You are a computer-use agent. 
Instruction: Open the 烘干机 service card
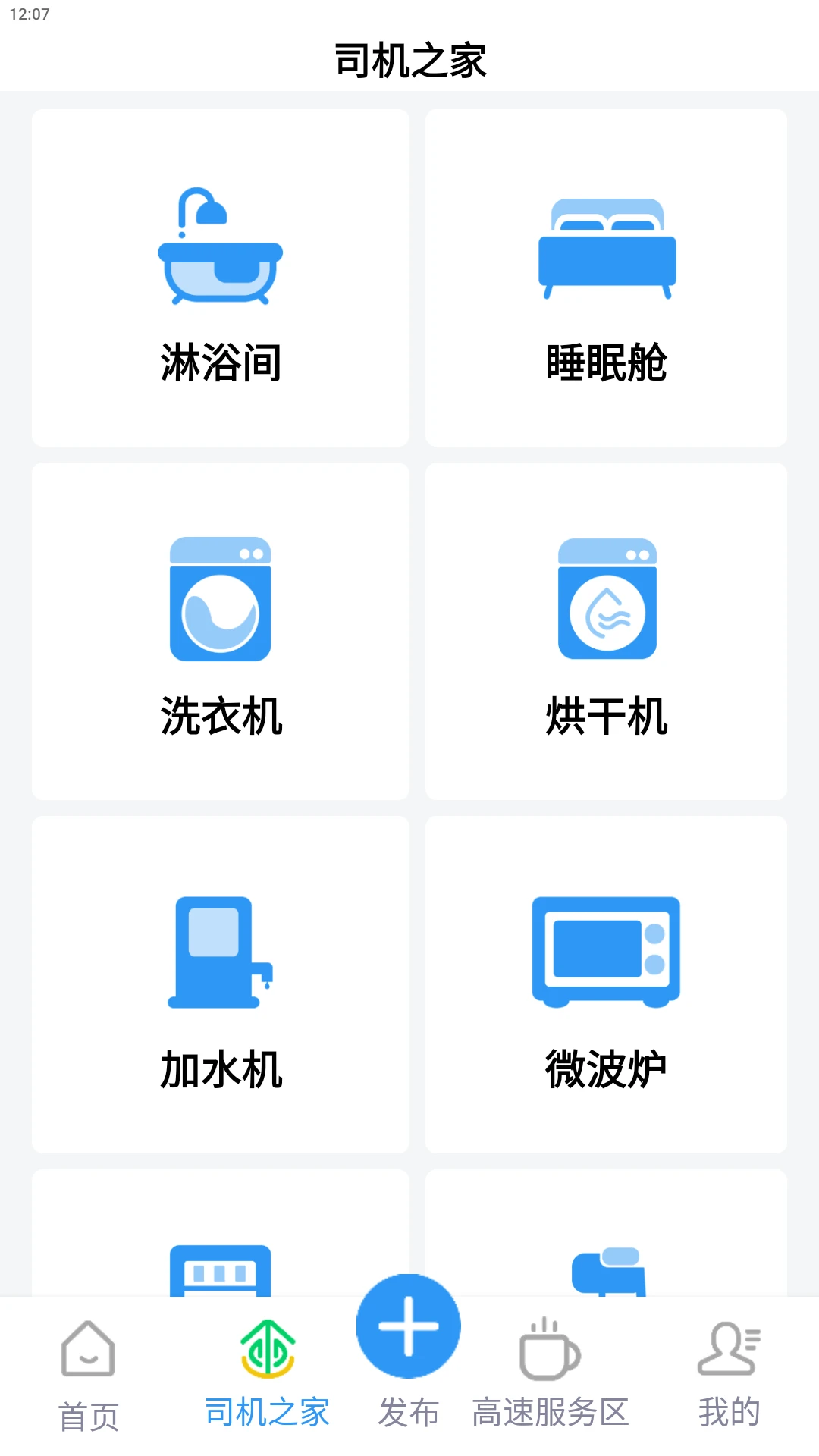[607, 629]
